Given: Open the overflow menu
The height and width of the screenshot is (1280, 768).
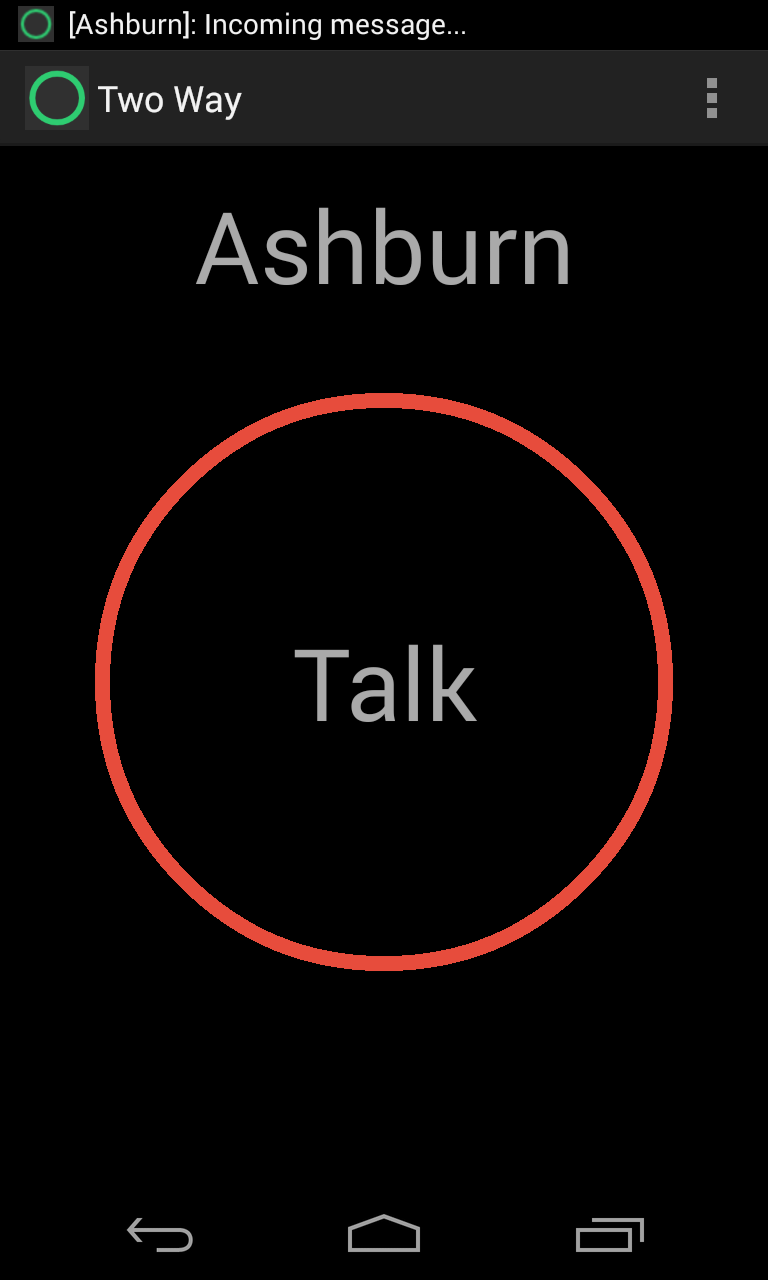Looking at the screenshot, I should pos(711,98).
